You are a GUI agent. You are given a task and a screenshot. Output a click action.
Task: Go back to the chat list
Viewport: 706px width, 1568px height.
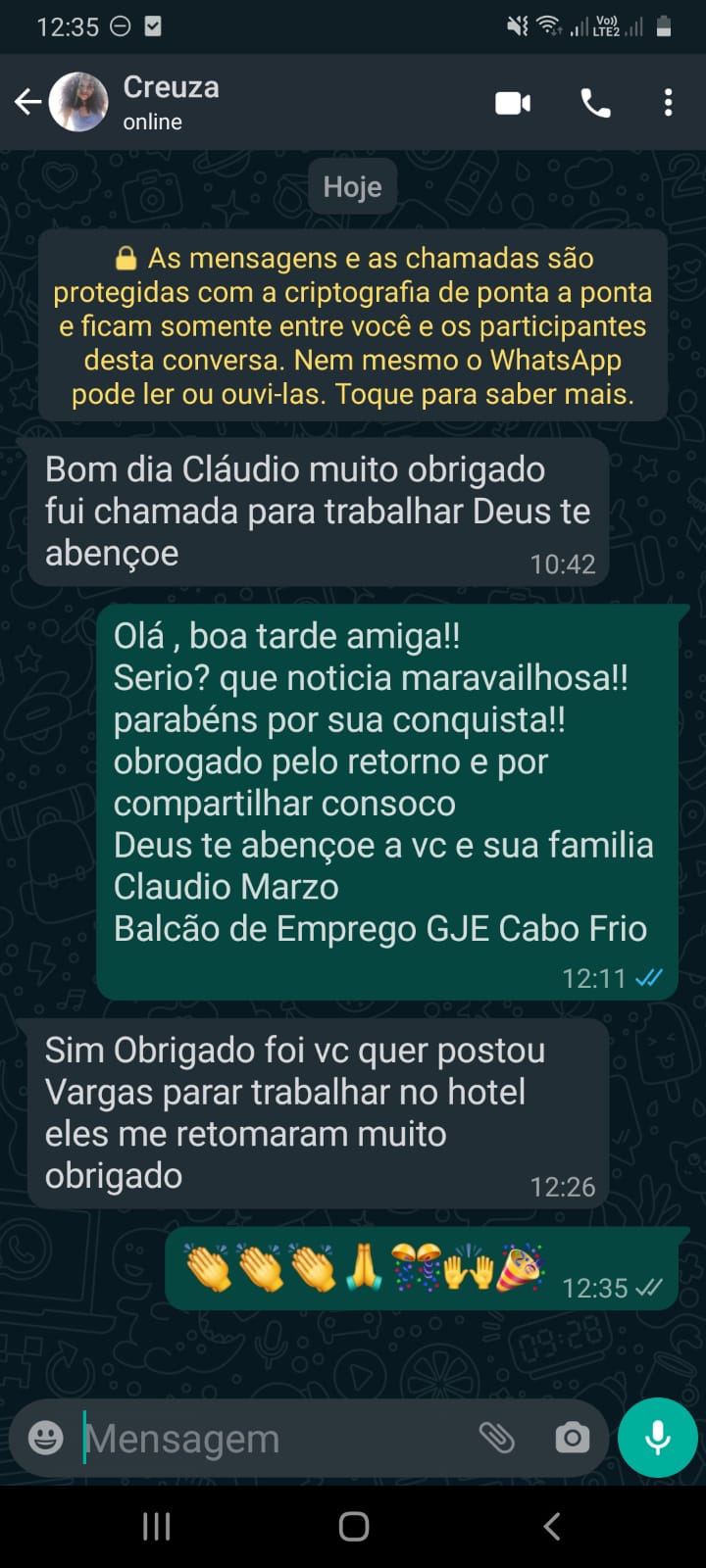(27, 102)
